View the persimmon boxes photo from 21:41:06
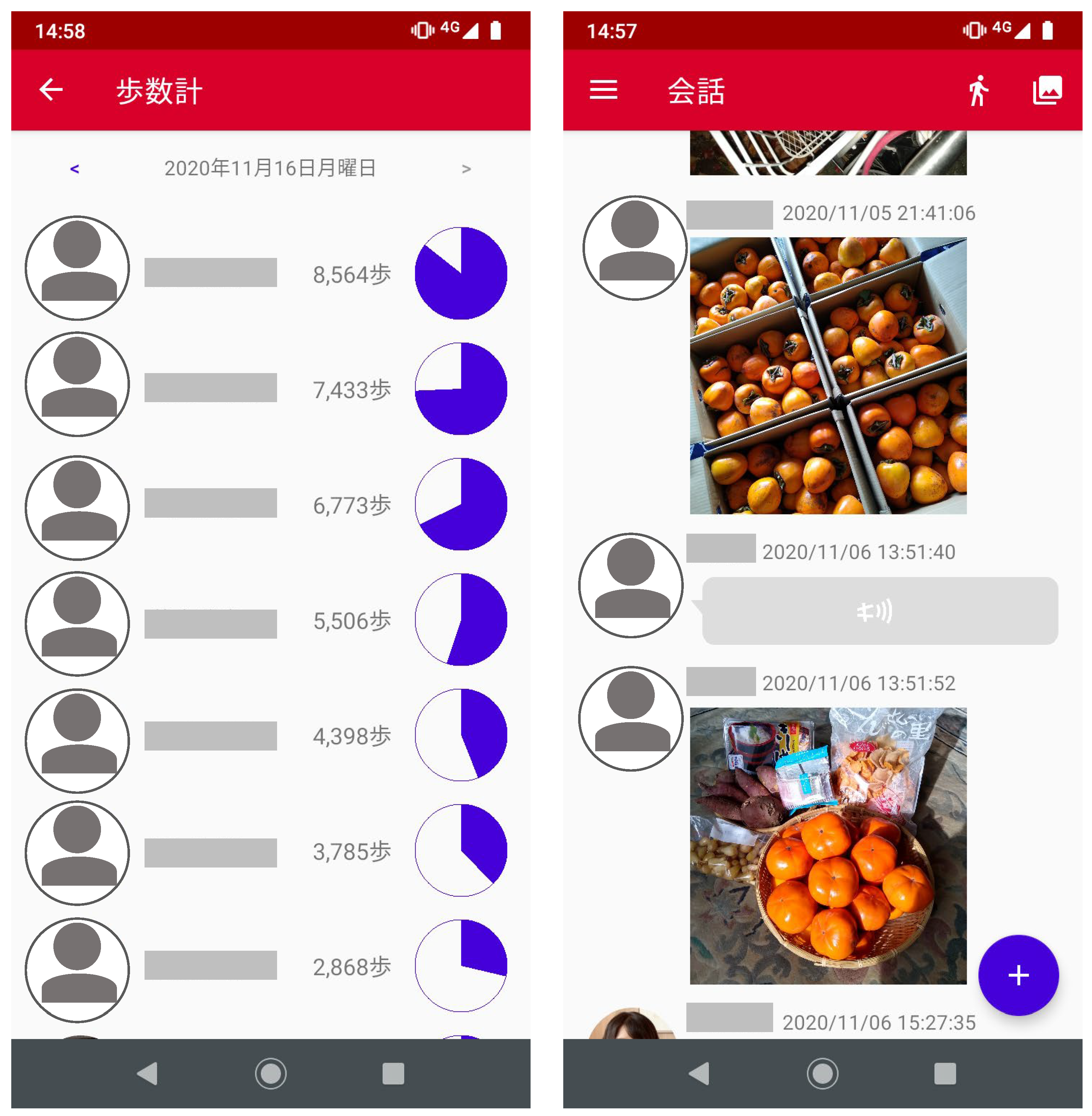Screen dimensions: 1092x1116 pos(828,375)
